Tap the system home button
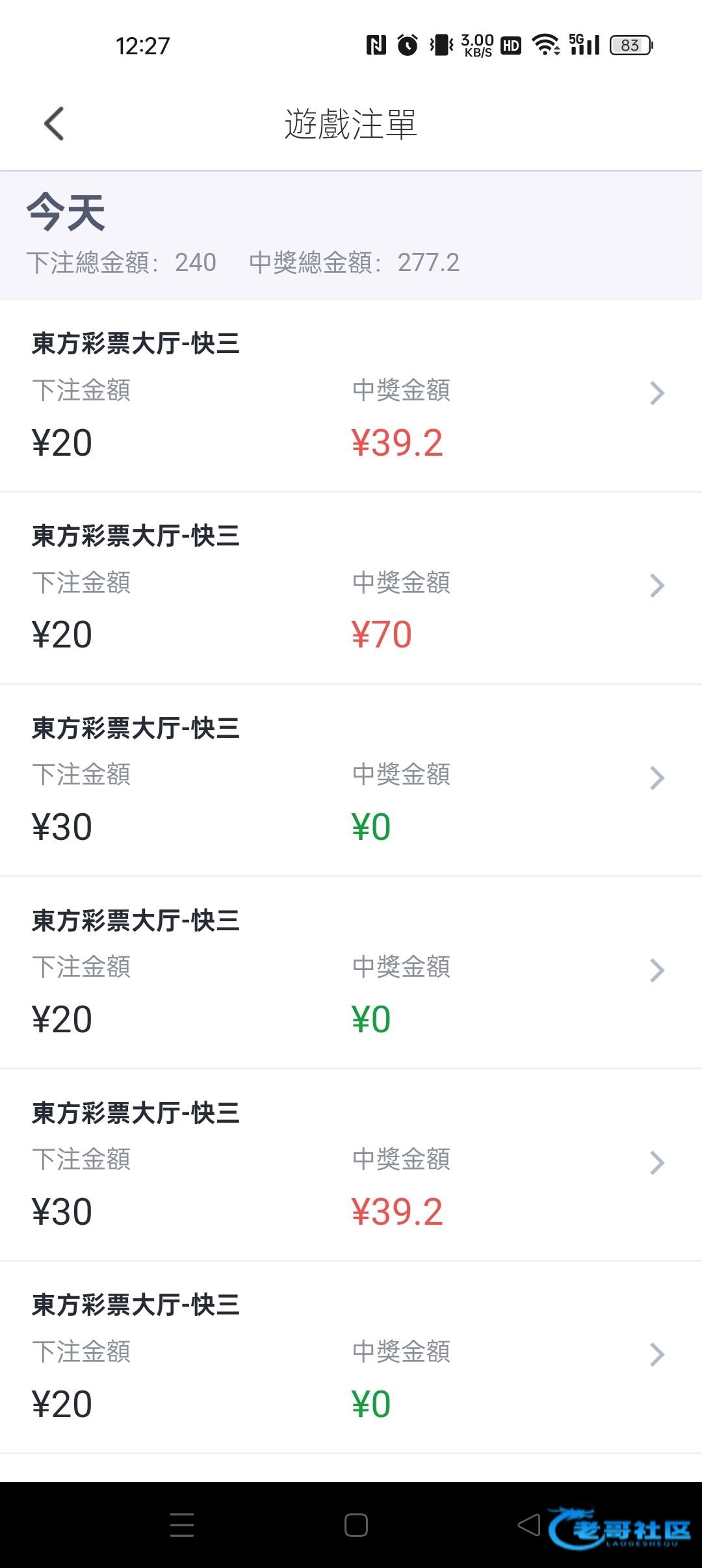The height and width of the screenshot is (1568, 702). click(x=356, y=1525)
